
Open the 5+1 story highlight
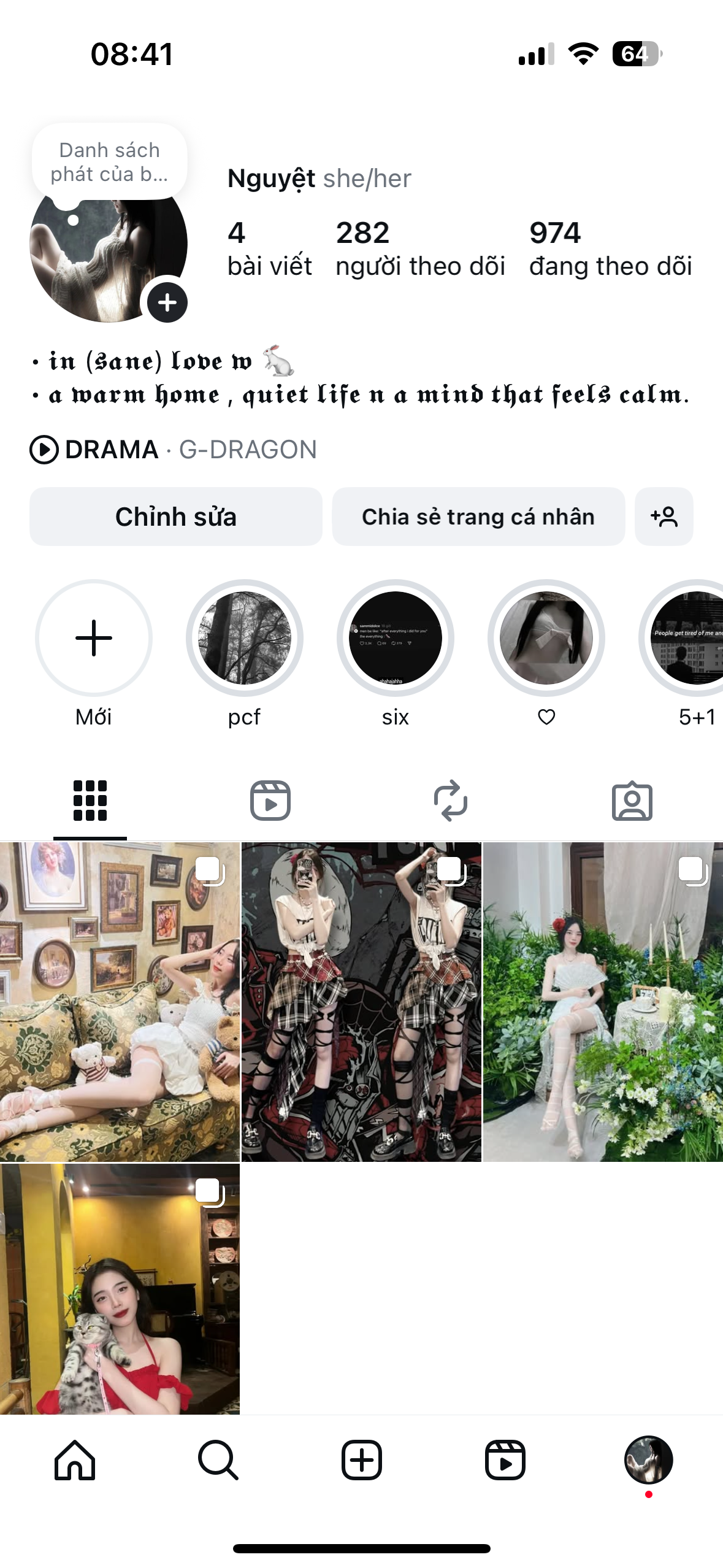click(x=687, y=638)
